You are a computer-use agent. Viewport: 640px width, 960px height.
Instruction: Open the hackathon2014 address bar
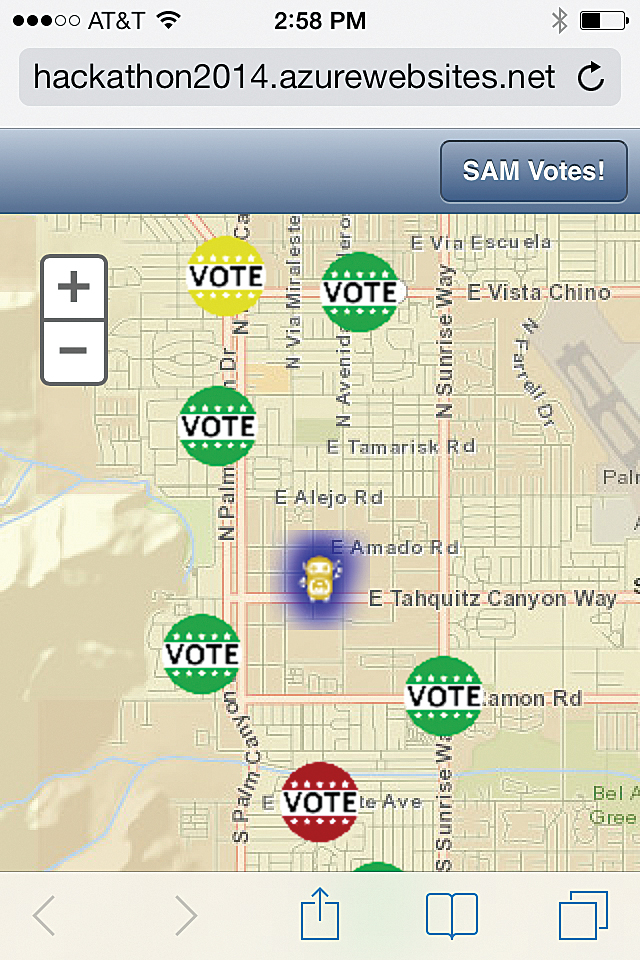[294, 77]
